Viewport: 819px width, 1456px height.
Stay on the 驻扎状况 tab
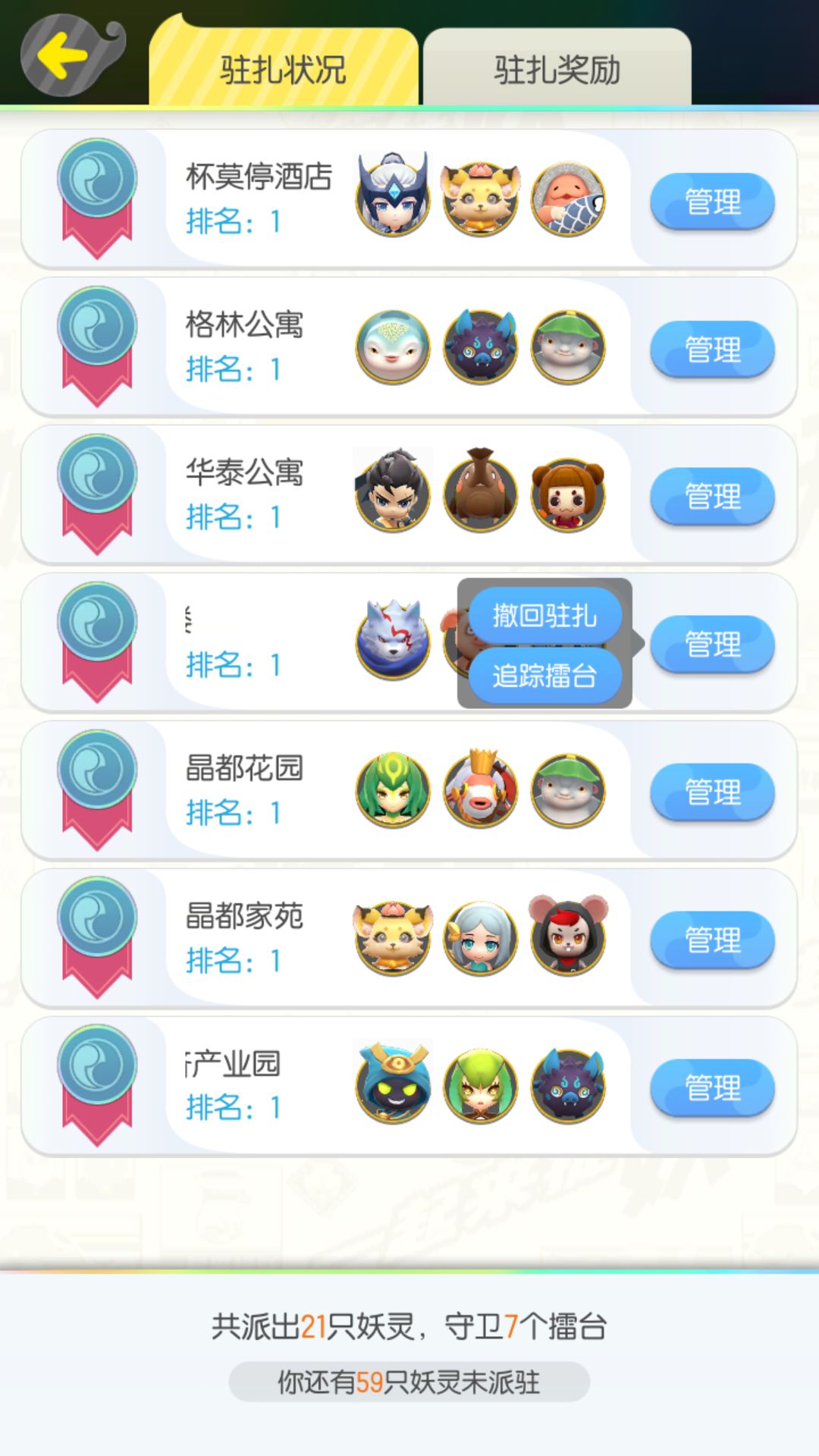click(x=284, y=68)
